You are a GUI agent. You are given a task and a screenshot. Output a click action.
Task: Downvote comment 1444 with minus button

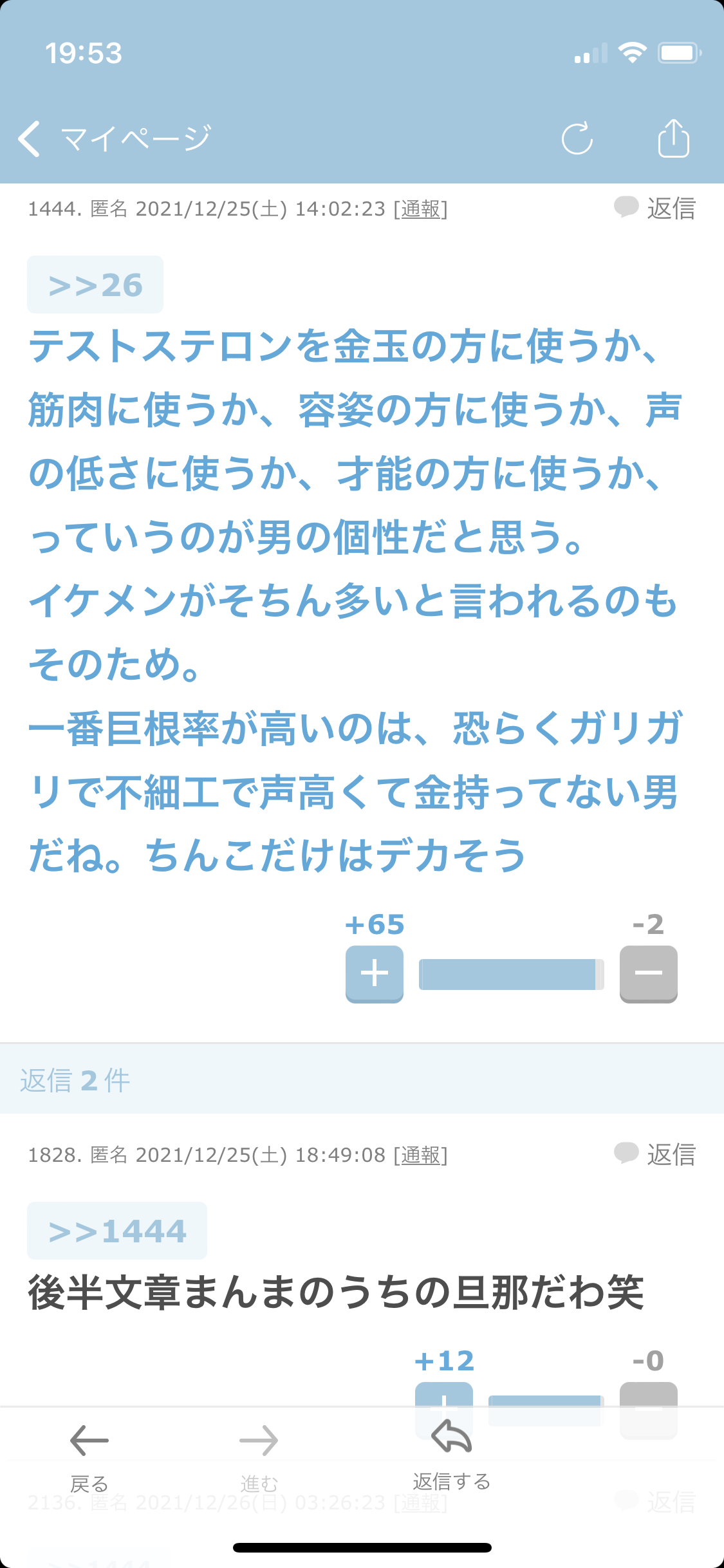click(649, 974)
